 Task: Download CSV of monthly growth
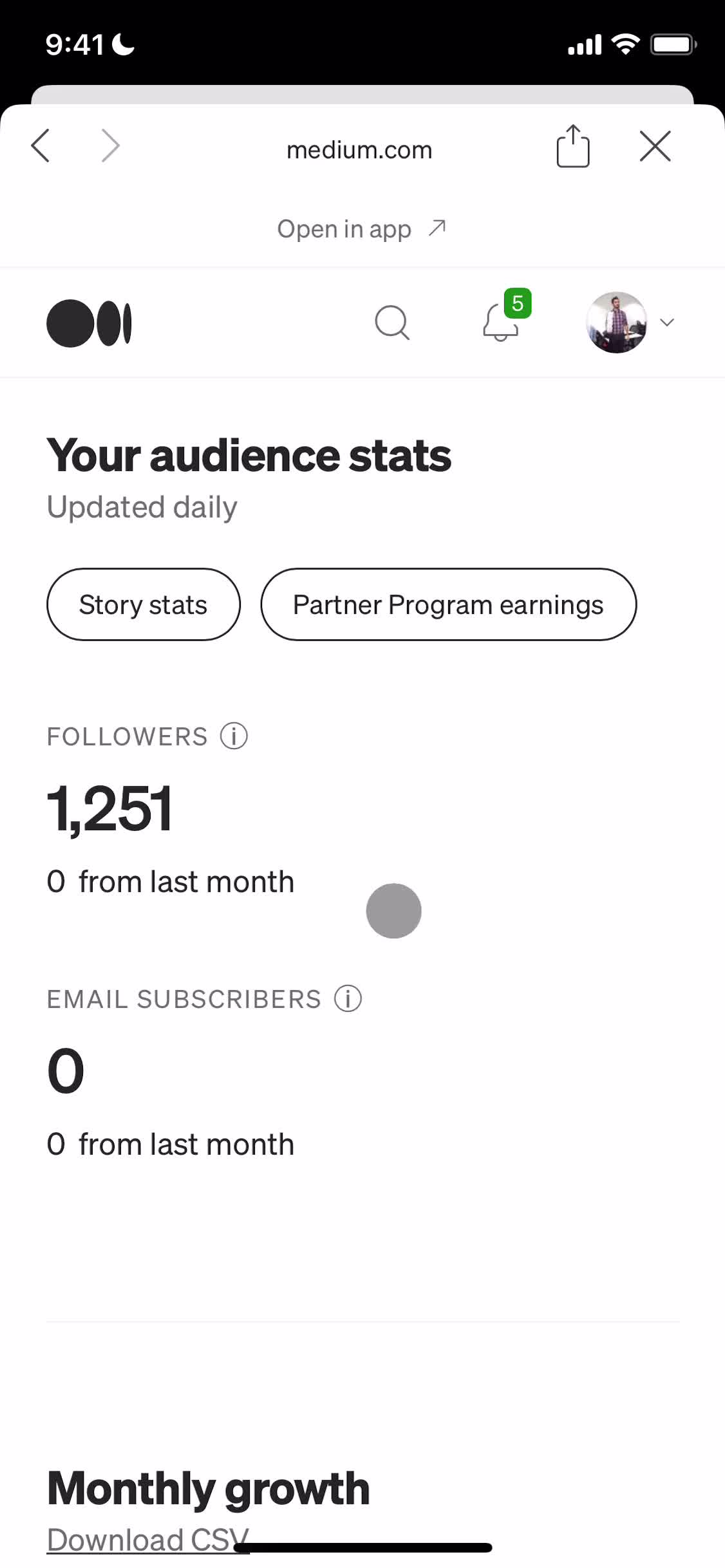click(147, 1540)
